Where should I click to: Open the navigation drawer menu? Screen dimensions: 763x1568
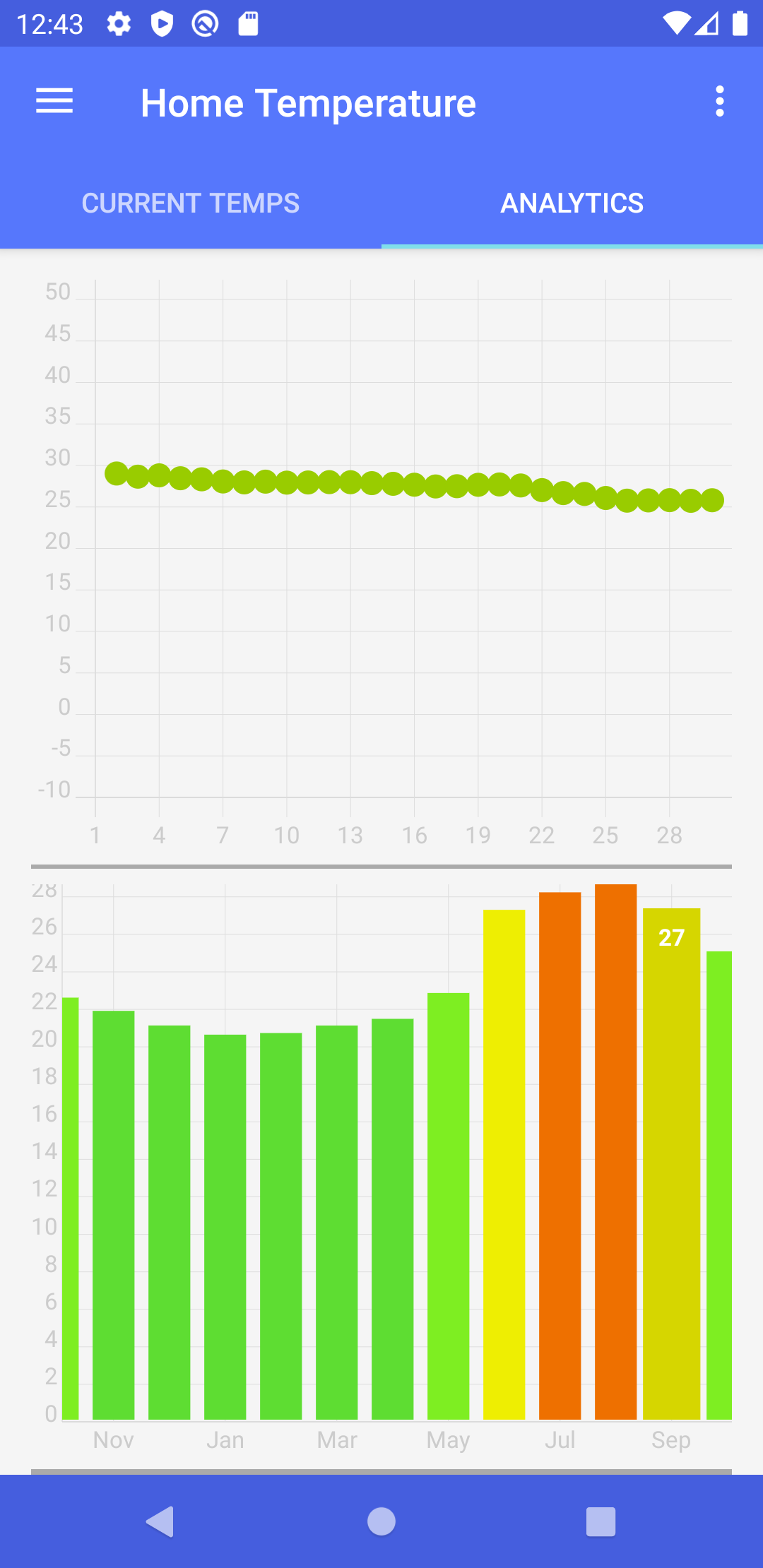click(x=54, y=102)
